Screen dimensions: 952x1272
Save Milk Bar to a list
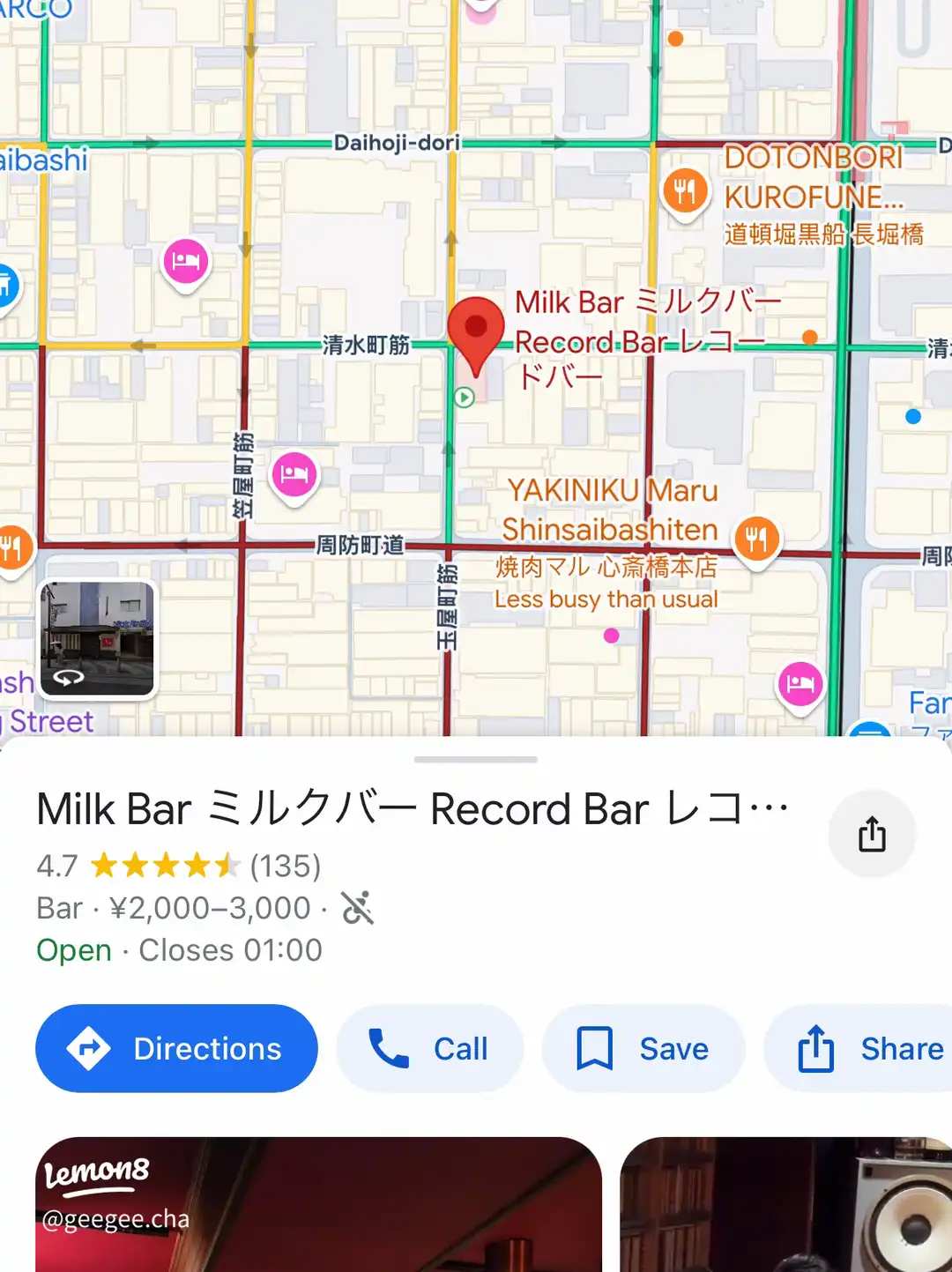pyautogui.click(x=643, y=1048)
